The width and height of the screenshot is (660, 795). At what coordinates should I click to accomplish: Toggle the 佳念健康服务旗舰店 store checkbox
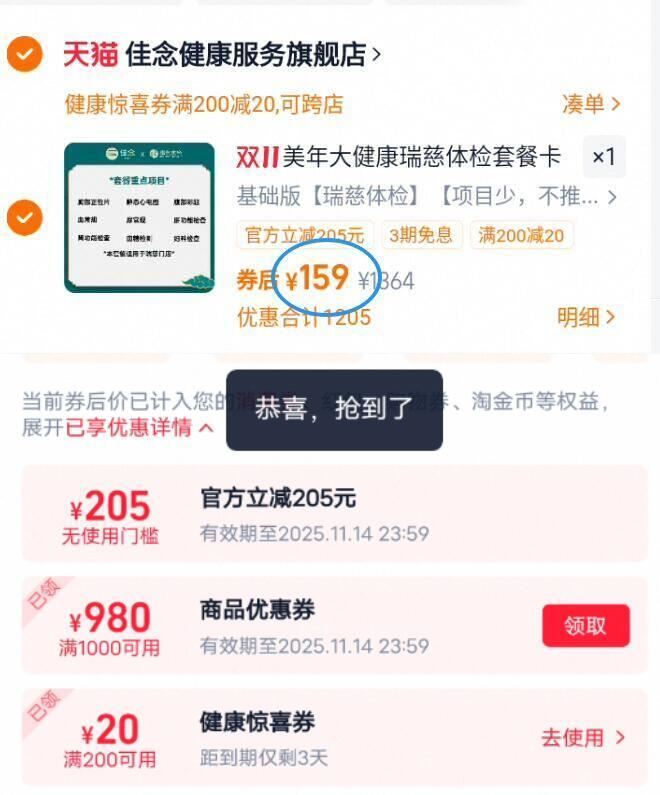click(24, 54)
